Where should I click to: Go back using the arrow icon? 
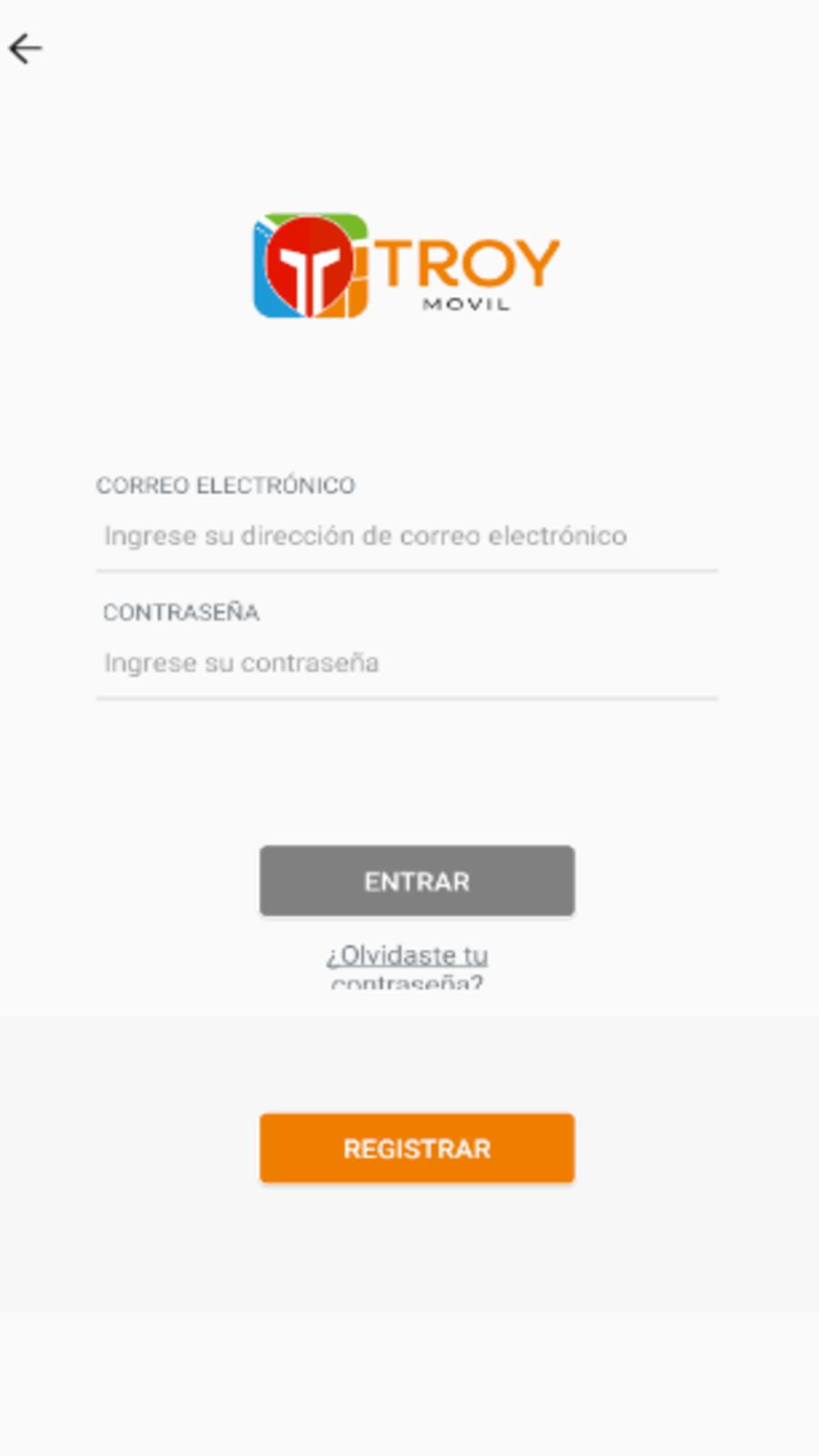tap(25, 49)
